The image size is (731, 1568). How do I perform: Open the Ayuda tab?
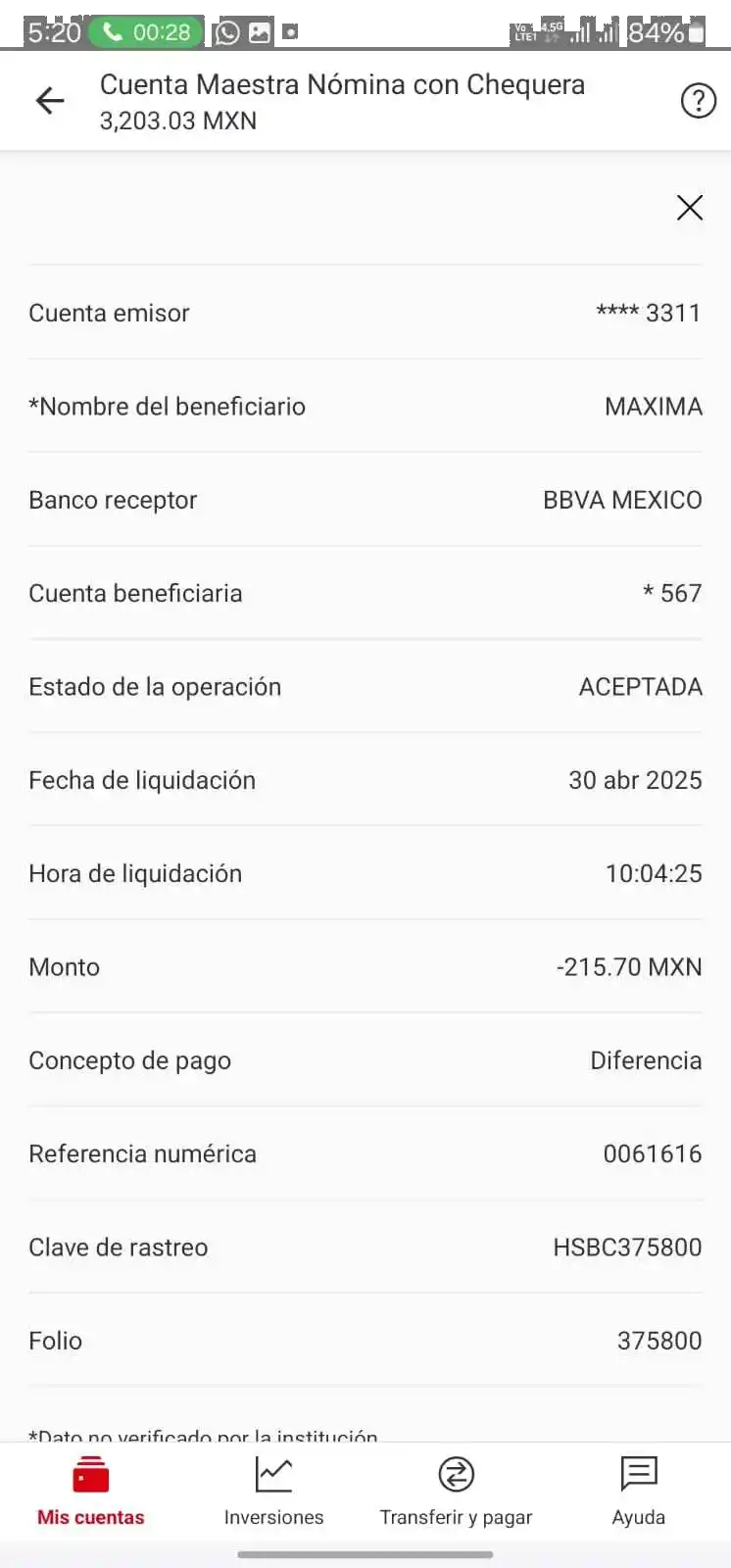coord(639,1491)
